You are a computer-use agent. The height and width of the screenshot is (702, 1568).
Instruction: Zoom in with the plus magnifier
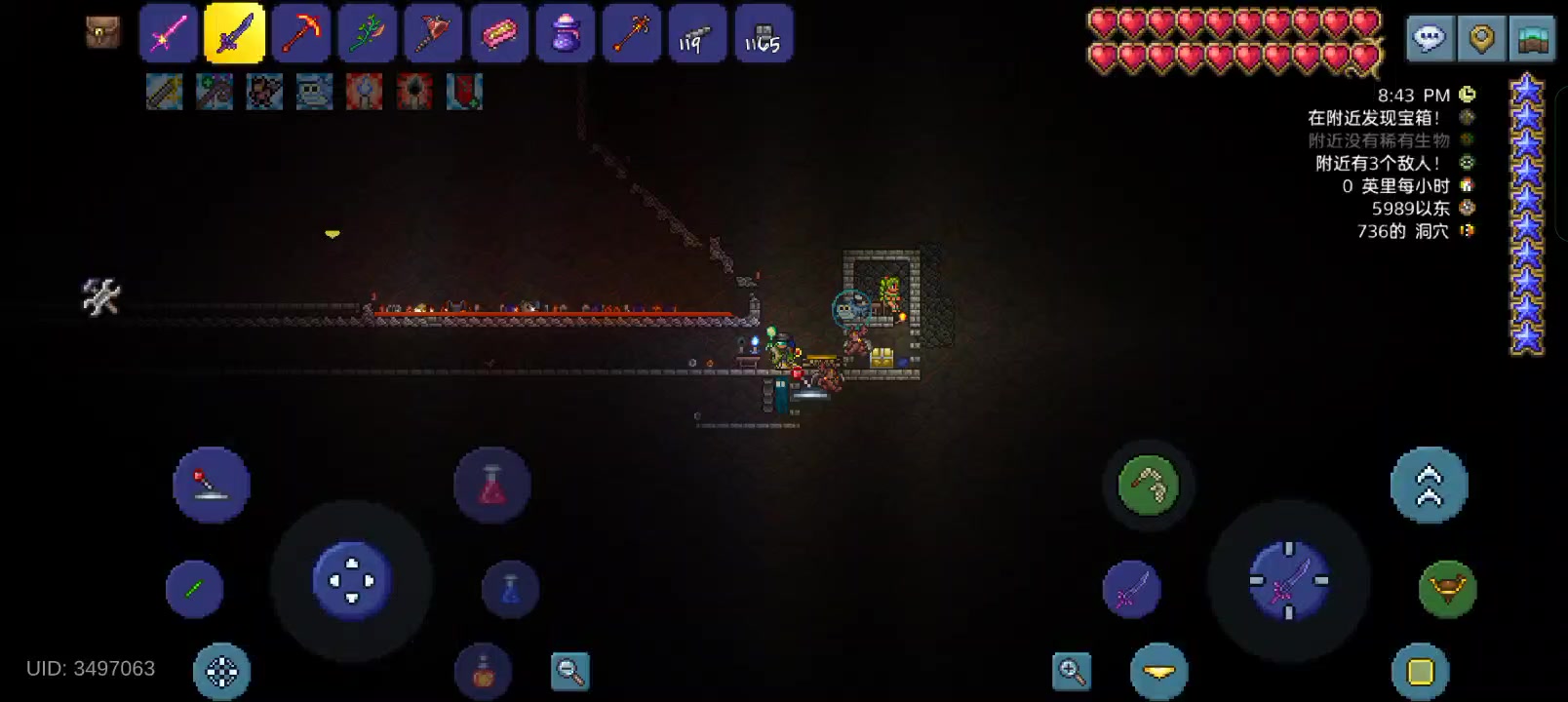click(1071, 671)
